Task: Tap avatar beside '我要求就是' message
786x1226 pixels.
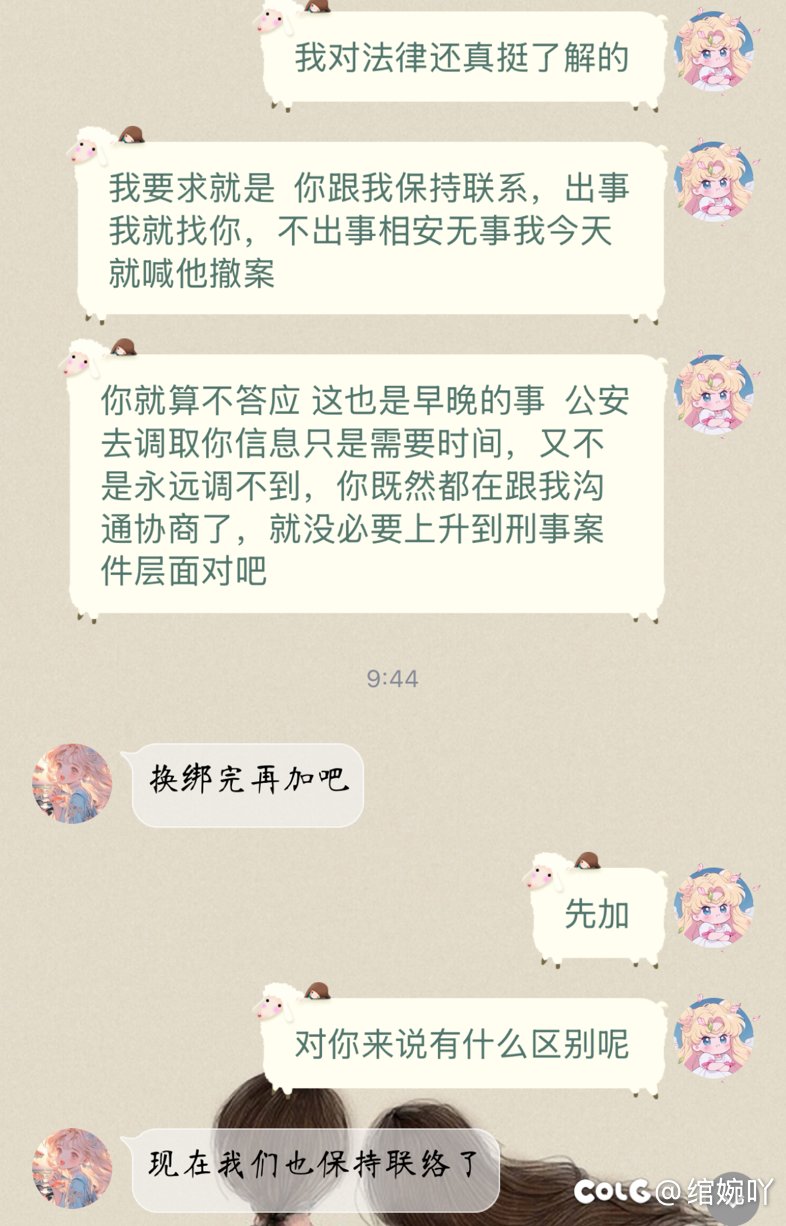Action: tap(713, 182)
